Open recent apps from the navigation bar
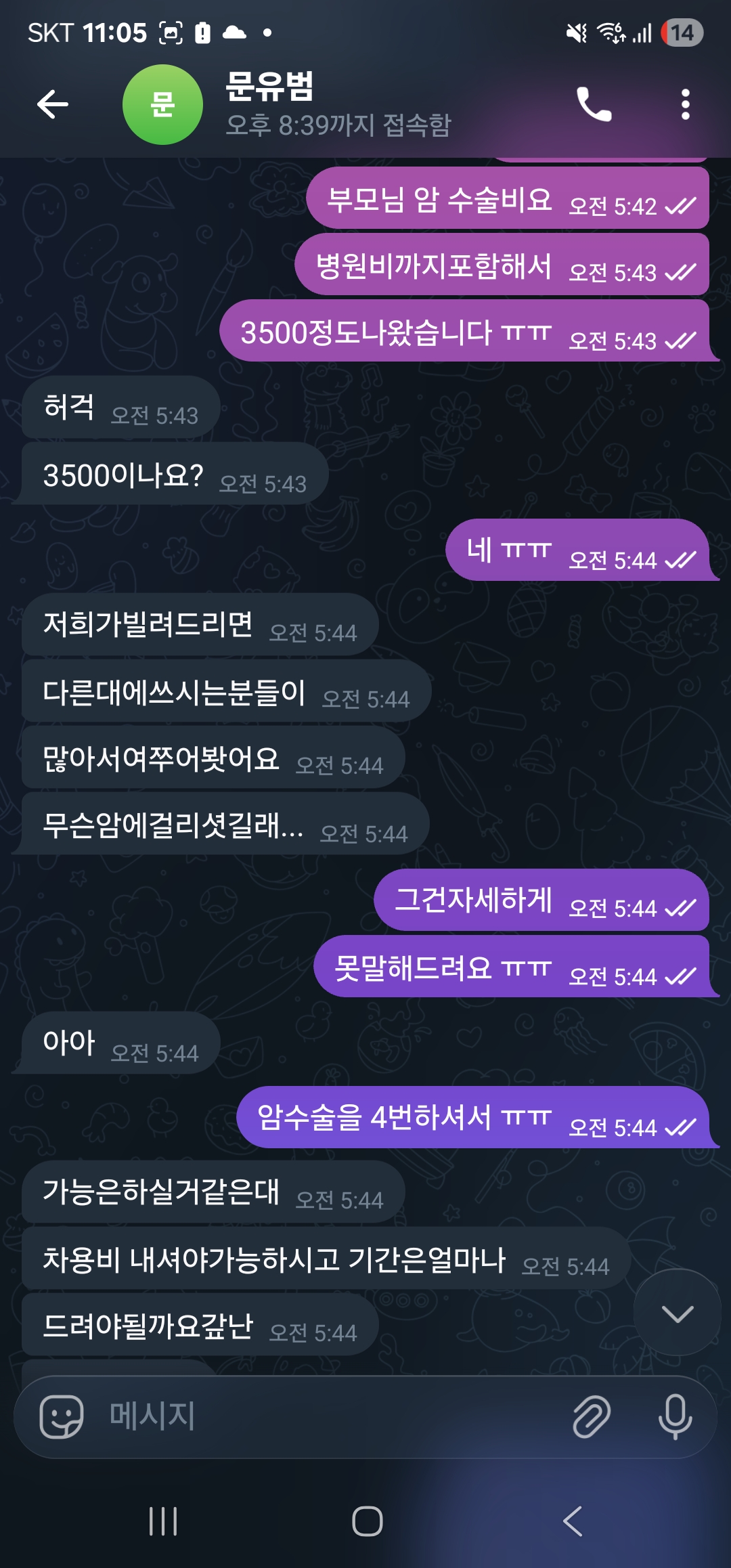This screenshot has height=1568, width=731. (x=163, y=1521)
